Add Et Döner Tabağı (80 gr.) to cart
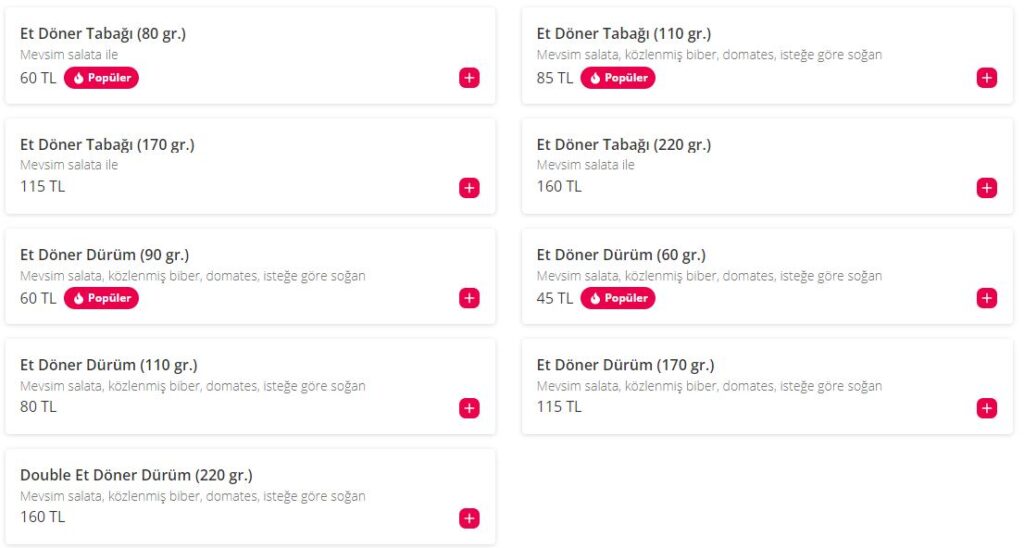Screen dimensions: 1024x548 pyautogui.click(x=469, y=78)
